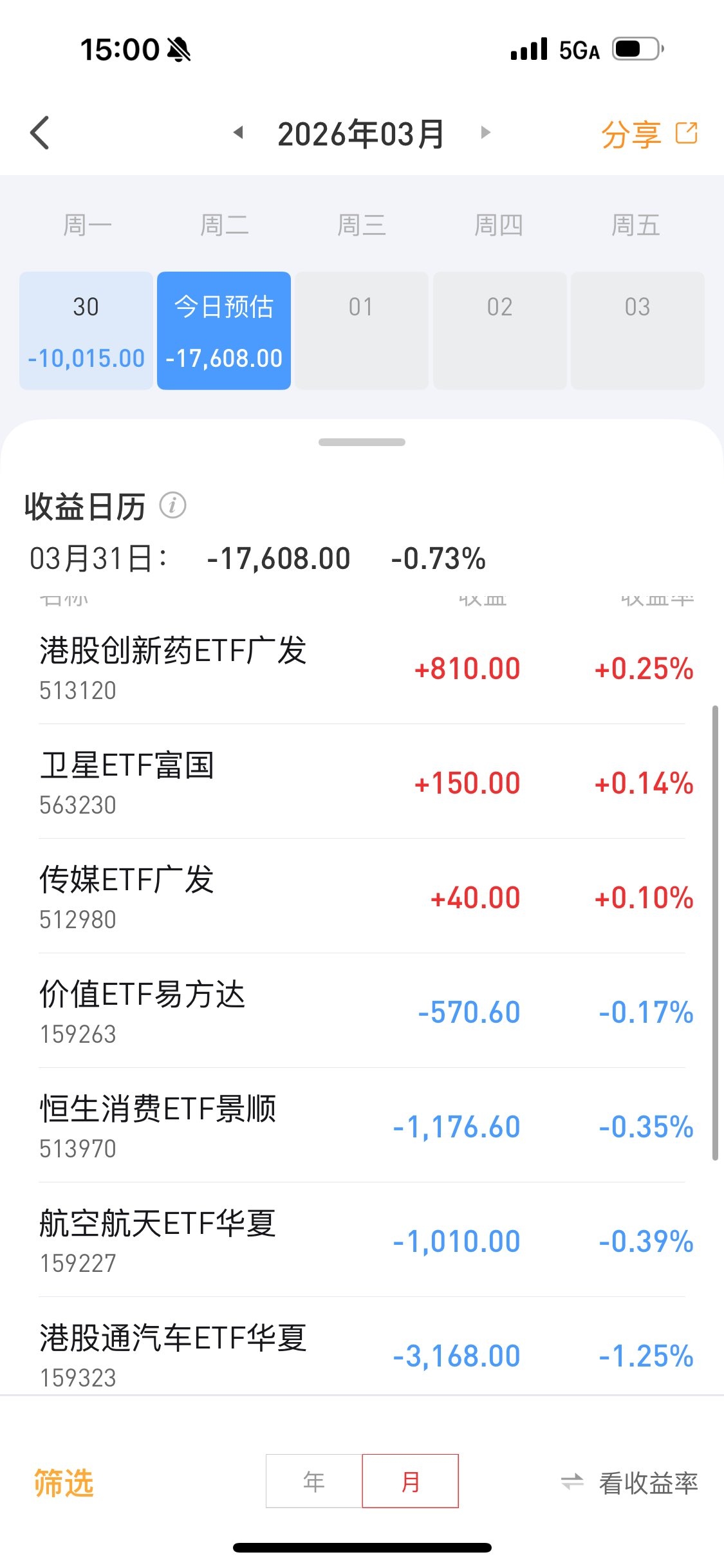Image resolution: width=724 pixels, height=1568 pixels.
Task: Go to the previous month
Action: [238, 133]
